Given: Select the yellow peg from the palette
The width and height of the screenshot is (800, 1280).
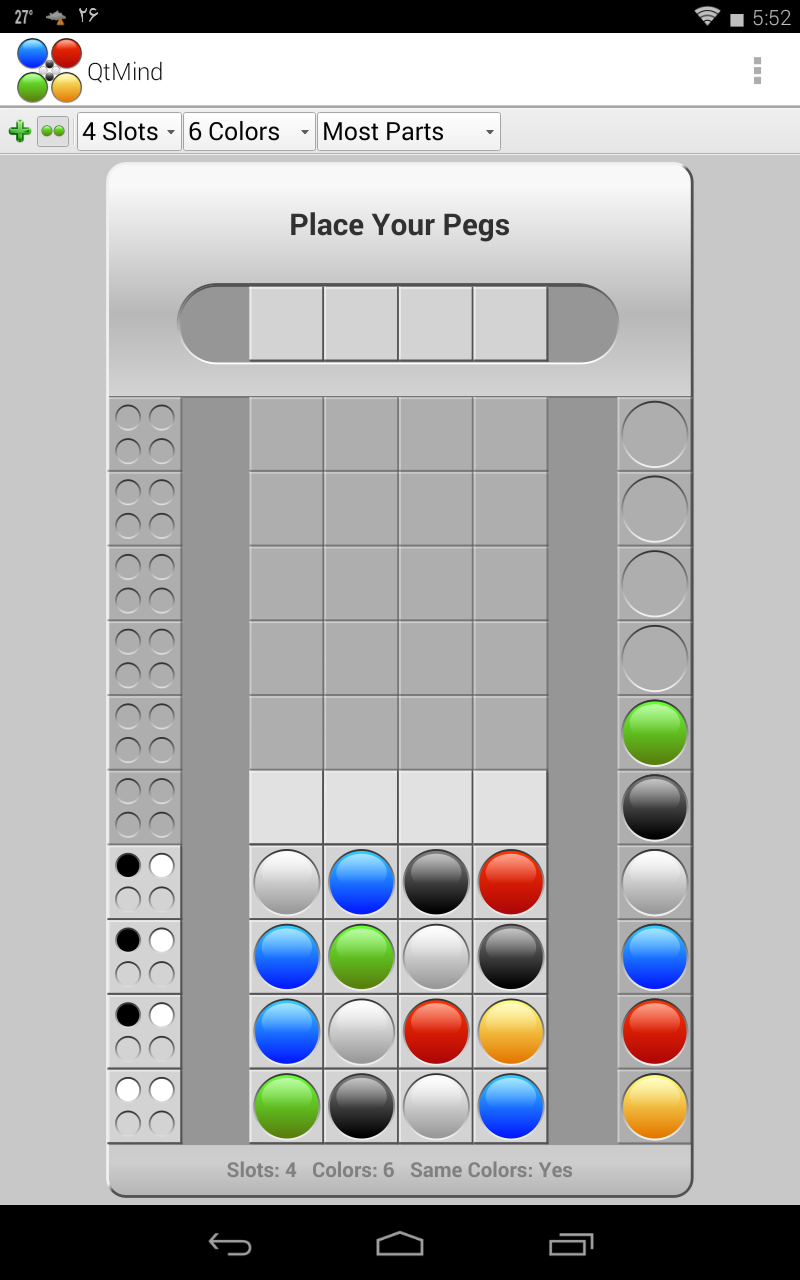Looking at the screenshot, I should pos(655,1106).
